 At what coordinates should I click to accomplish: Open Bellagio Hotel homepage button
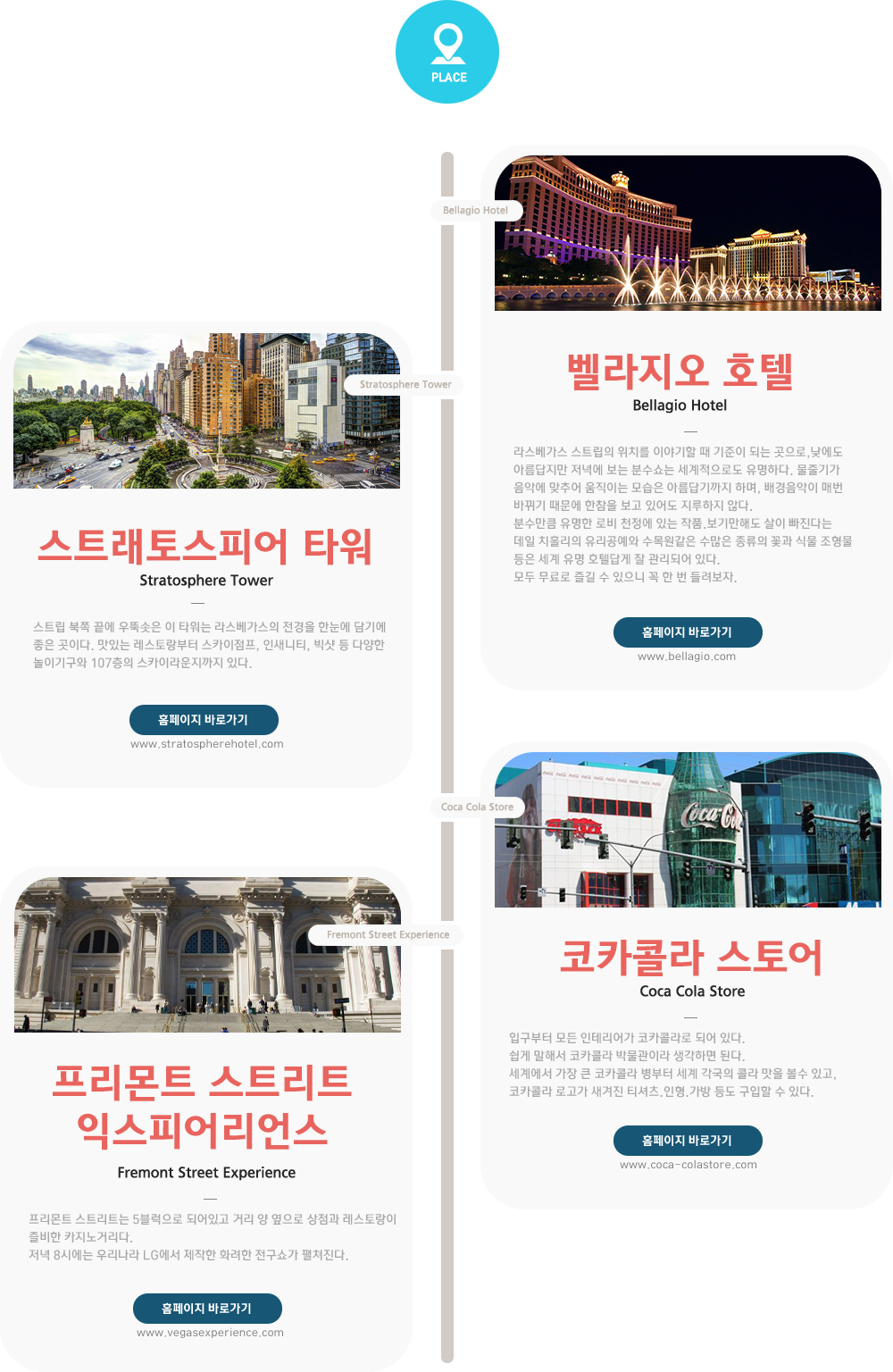pos(687,632)
